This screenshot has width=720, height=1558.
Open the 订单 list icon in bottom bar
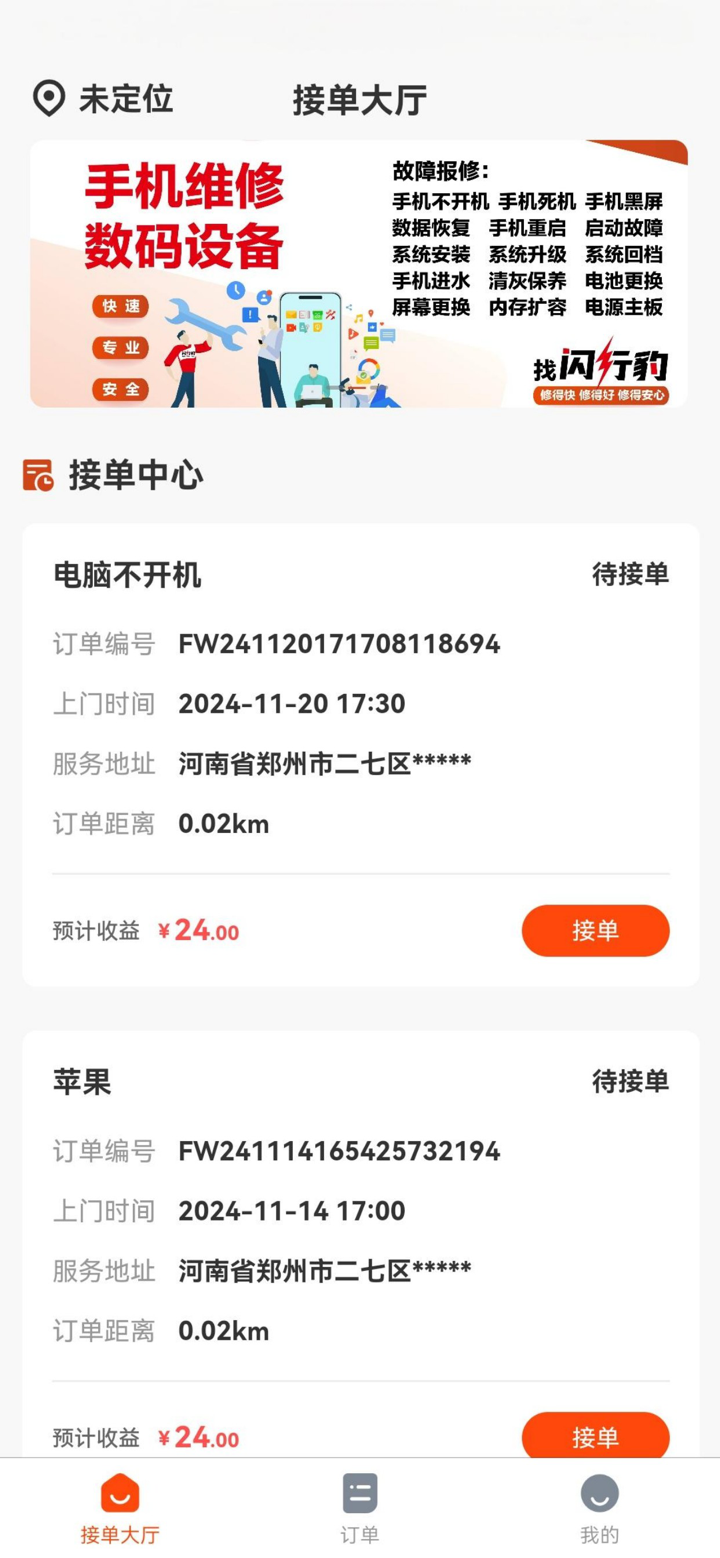tap(359, 1491)
